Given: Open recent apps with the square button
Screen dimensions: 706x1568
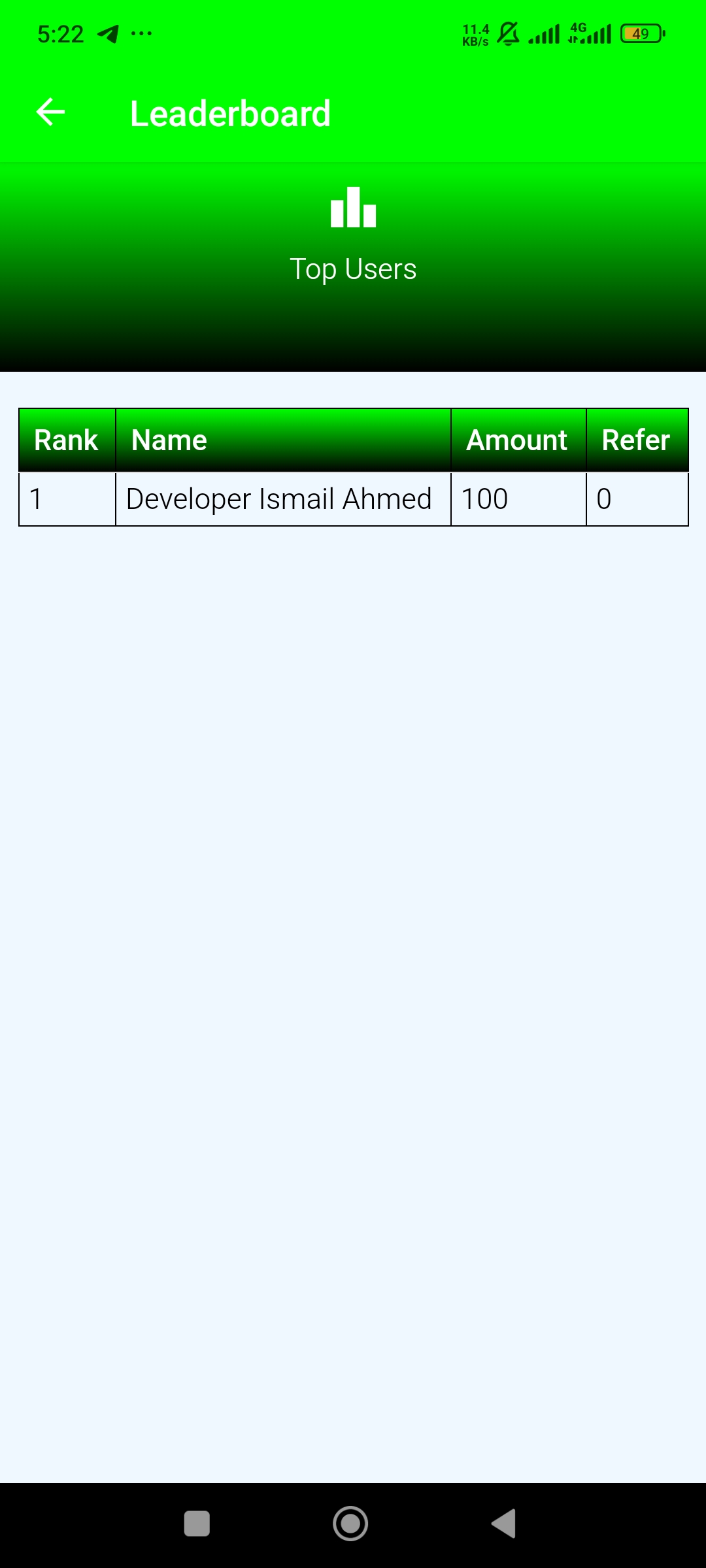Looking at the screenshot, I should coord(197,1524).
